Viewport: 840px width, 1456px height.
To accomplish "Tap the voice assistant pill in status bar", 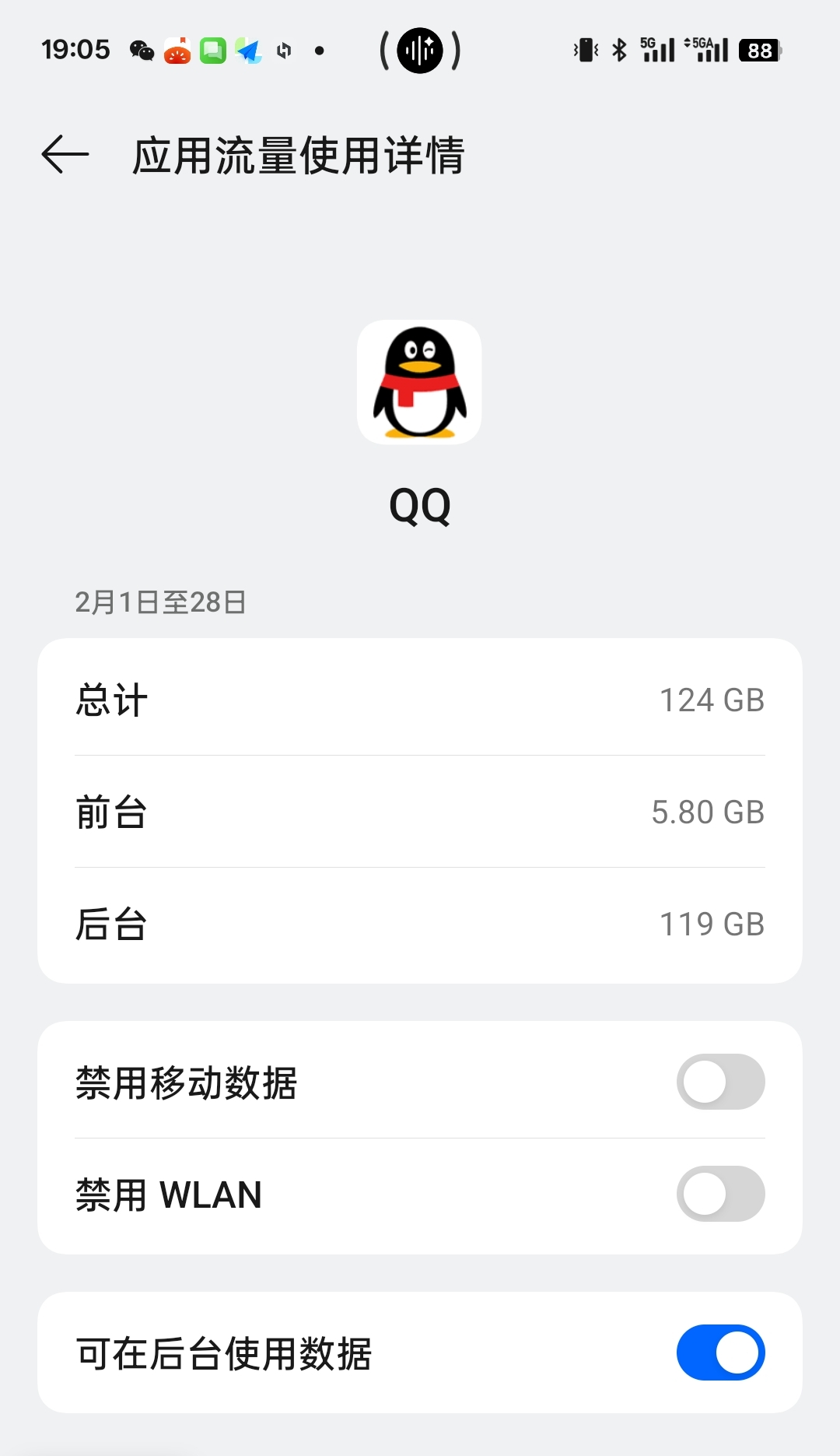I will pyautogui.click(x=420, y=51).
